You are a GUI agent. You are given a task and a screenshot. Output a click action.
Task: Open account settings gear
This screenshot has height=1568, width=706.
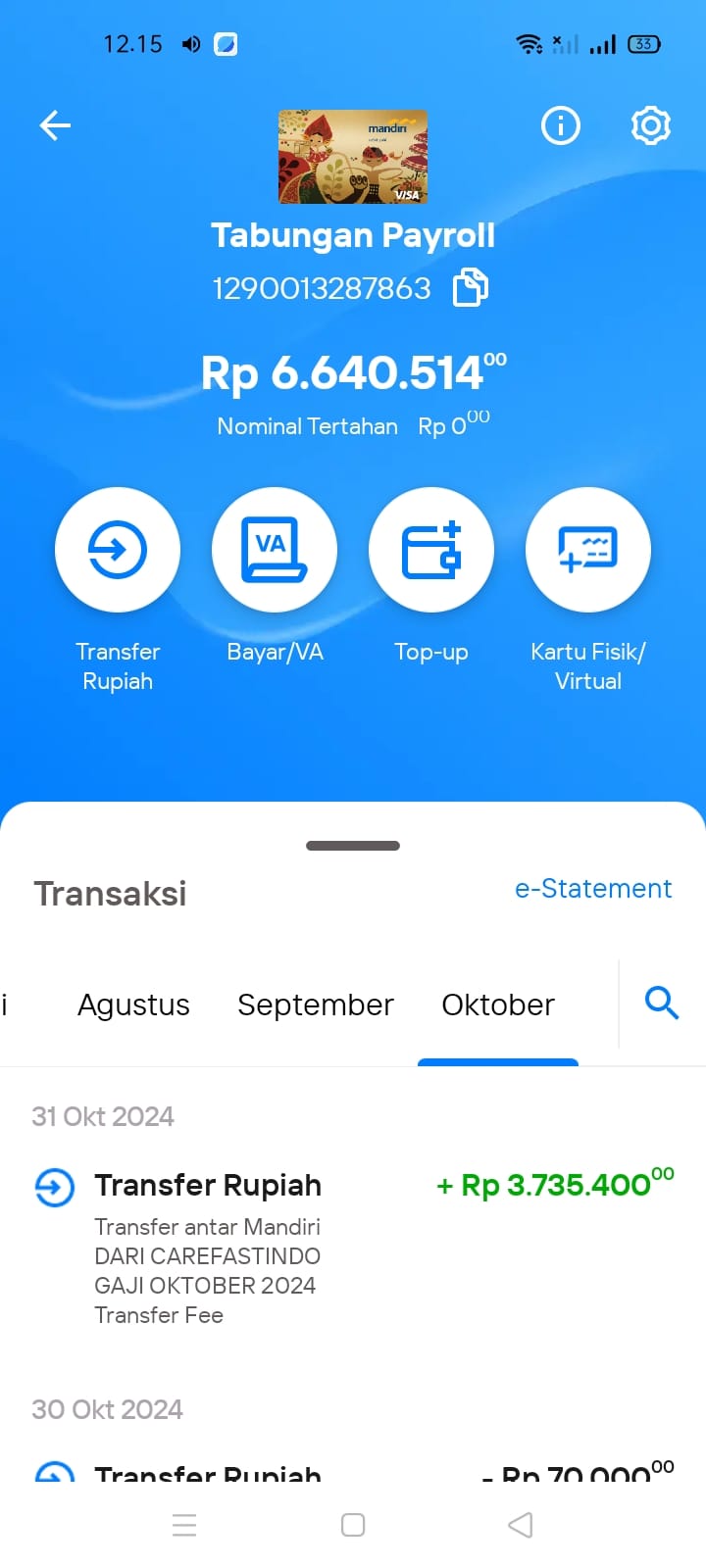(650, 125)
